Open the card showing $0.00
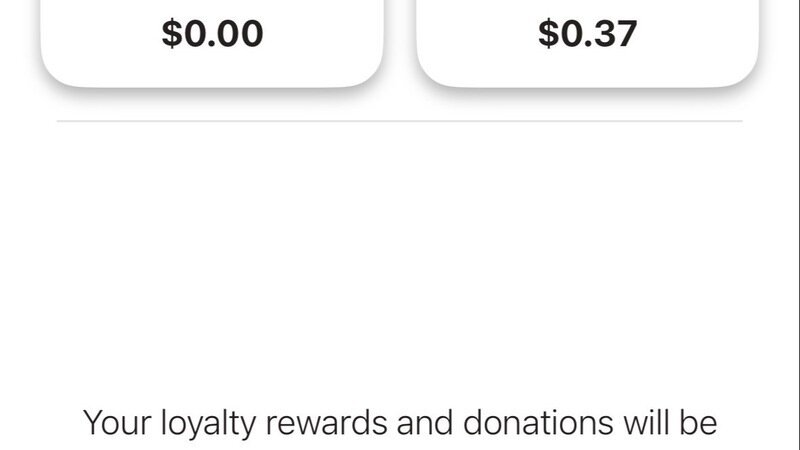Screen dimensions: 800x450 212,35
